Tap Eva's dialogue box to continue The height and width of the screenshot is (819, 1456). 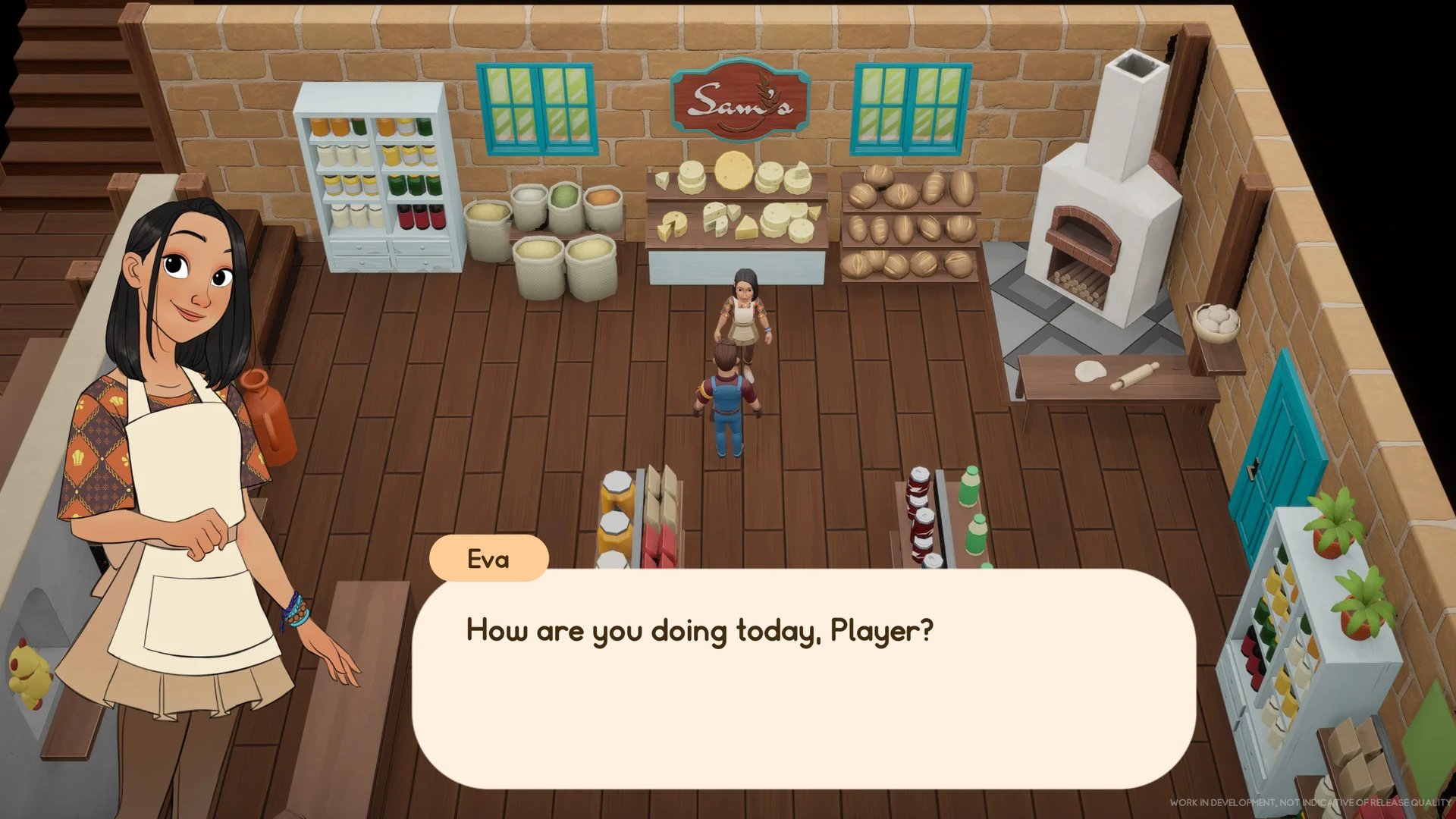coord(804,679)
